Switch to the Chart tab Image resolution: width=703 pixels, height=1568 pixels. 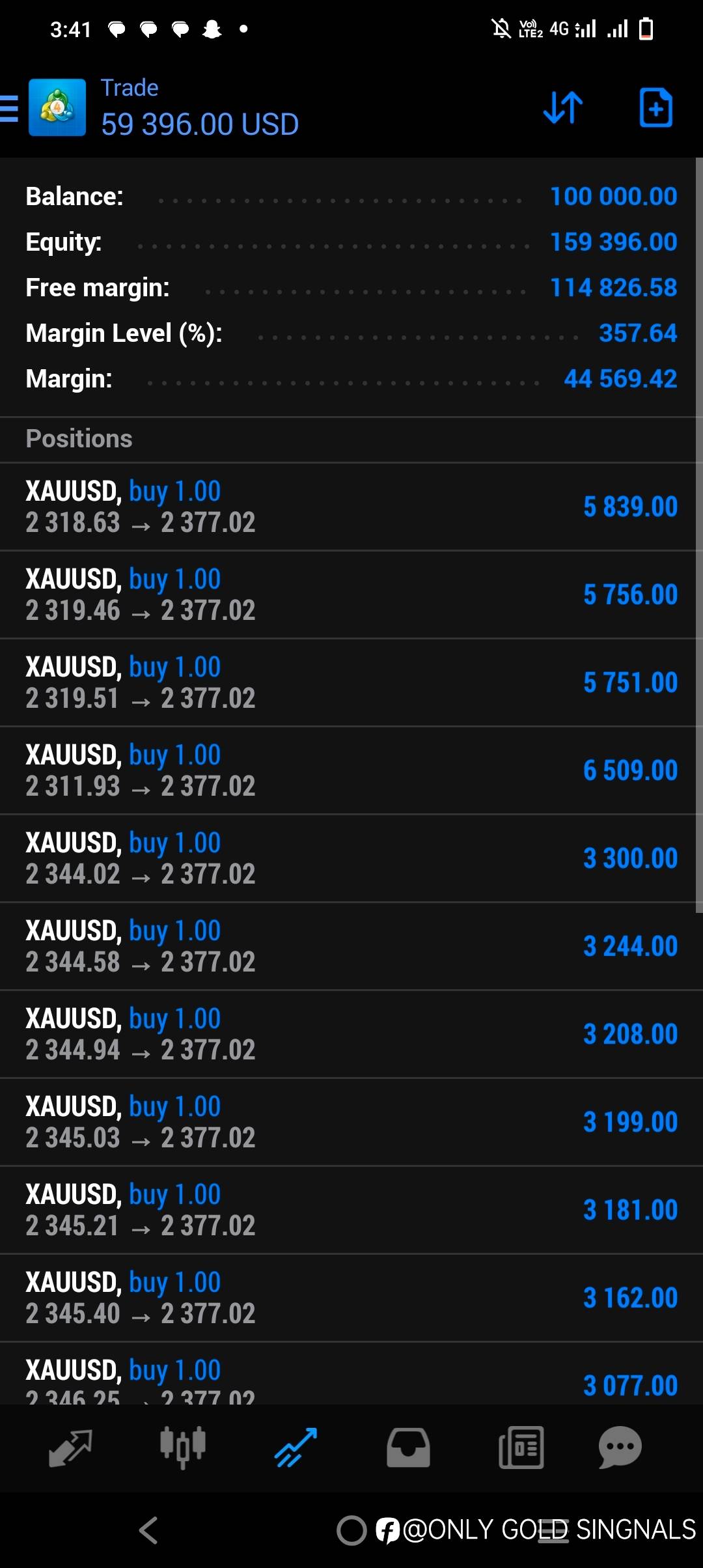click(183, 1448)
